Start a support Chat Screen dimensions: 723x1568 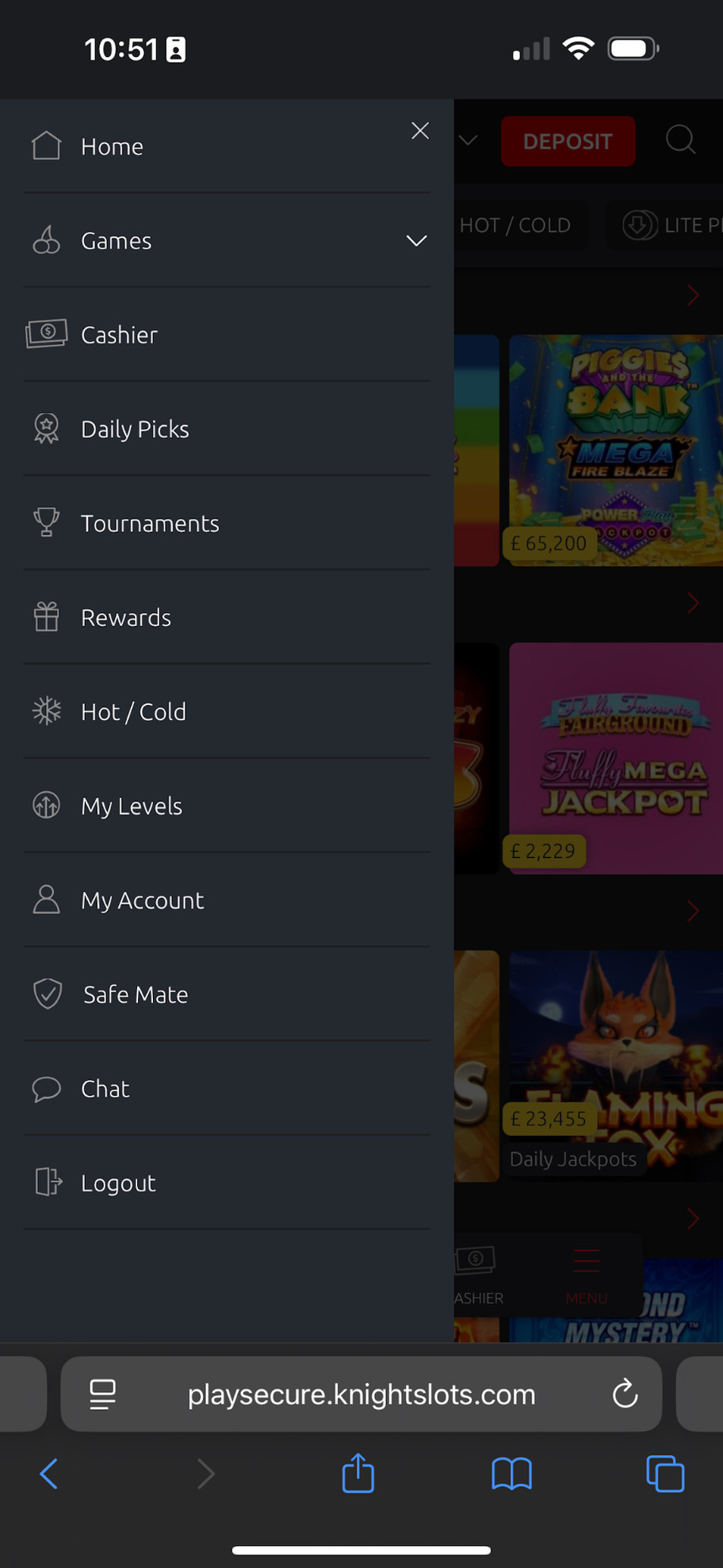(x=105, y=1089)
